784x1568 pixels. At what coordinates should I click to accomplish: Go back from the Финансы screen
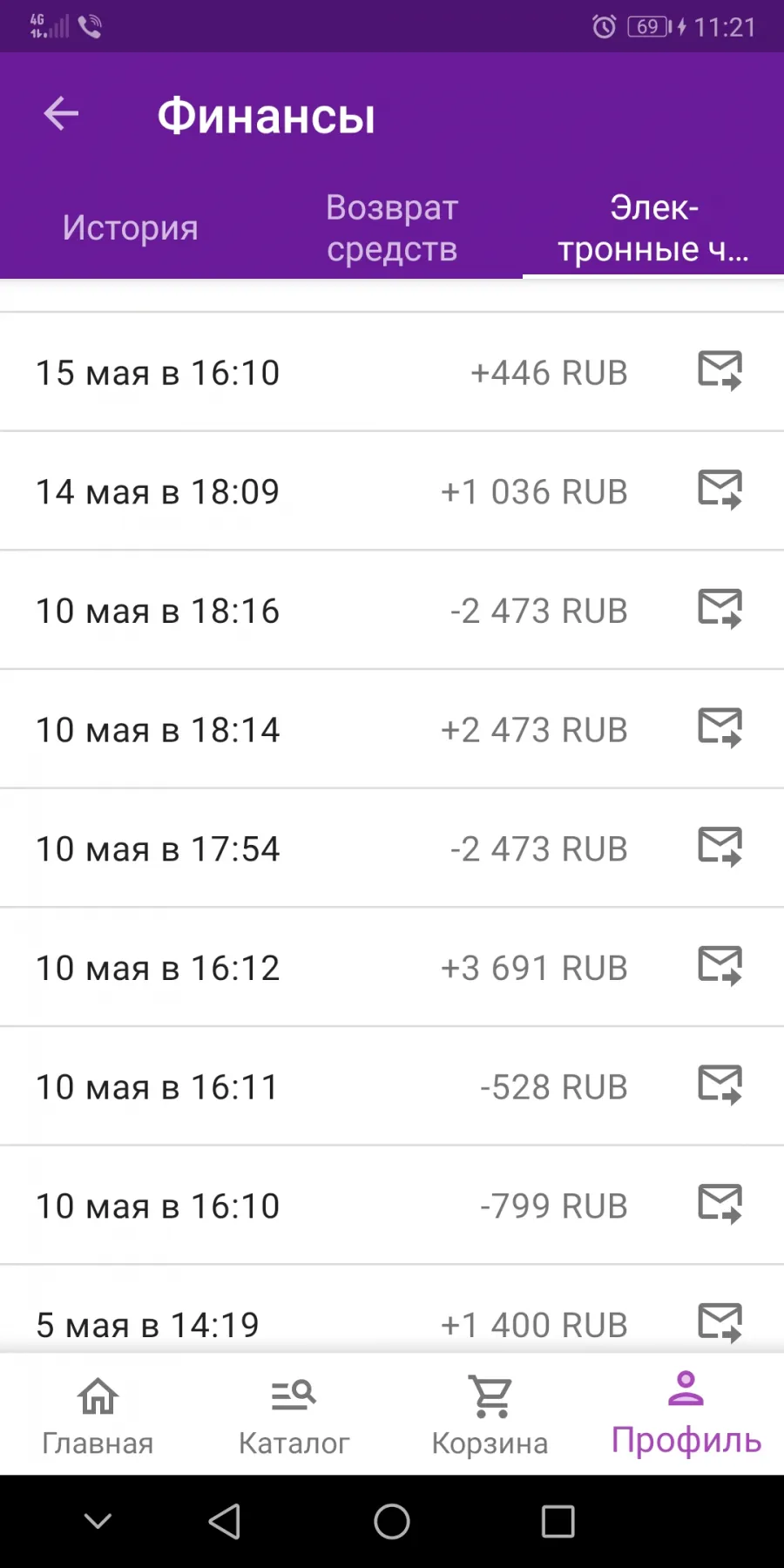click(x=61, y=114)
